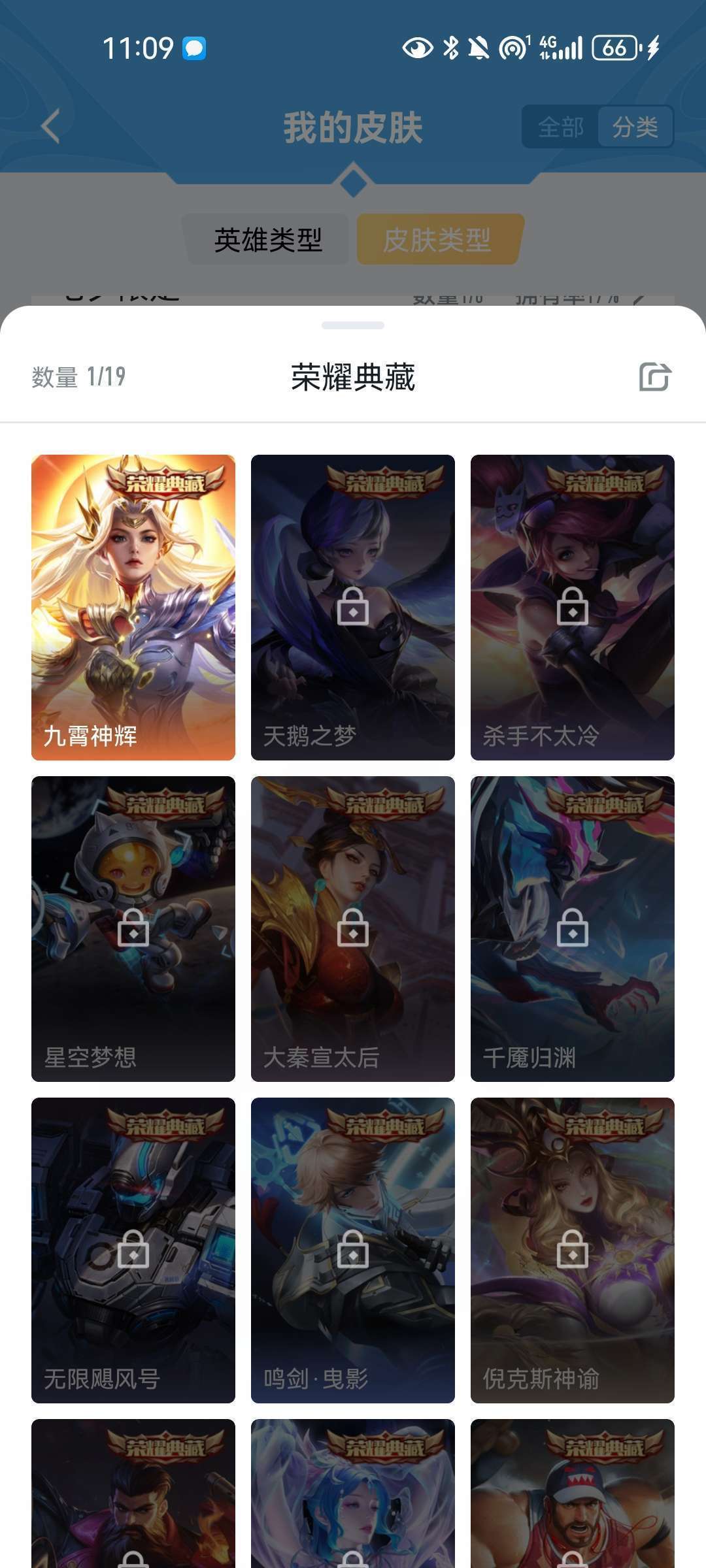
Task: View the locked 天鹅之梦 skin
Action: (353, 607)
